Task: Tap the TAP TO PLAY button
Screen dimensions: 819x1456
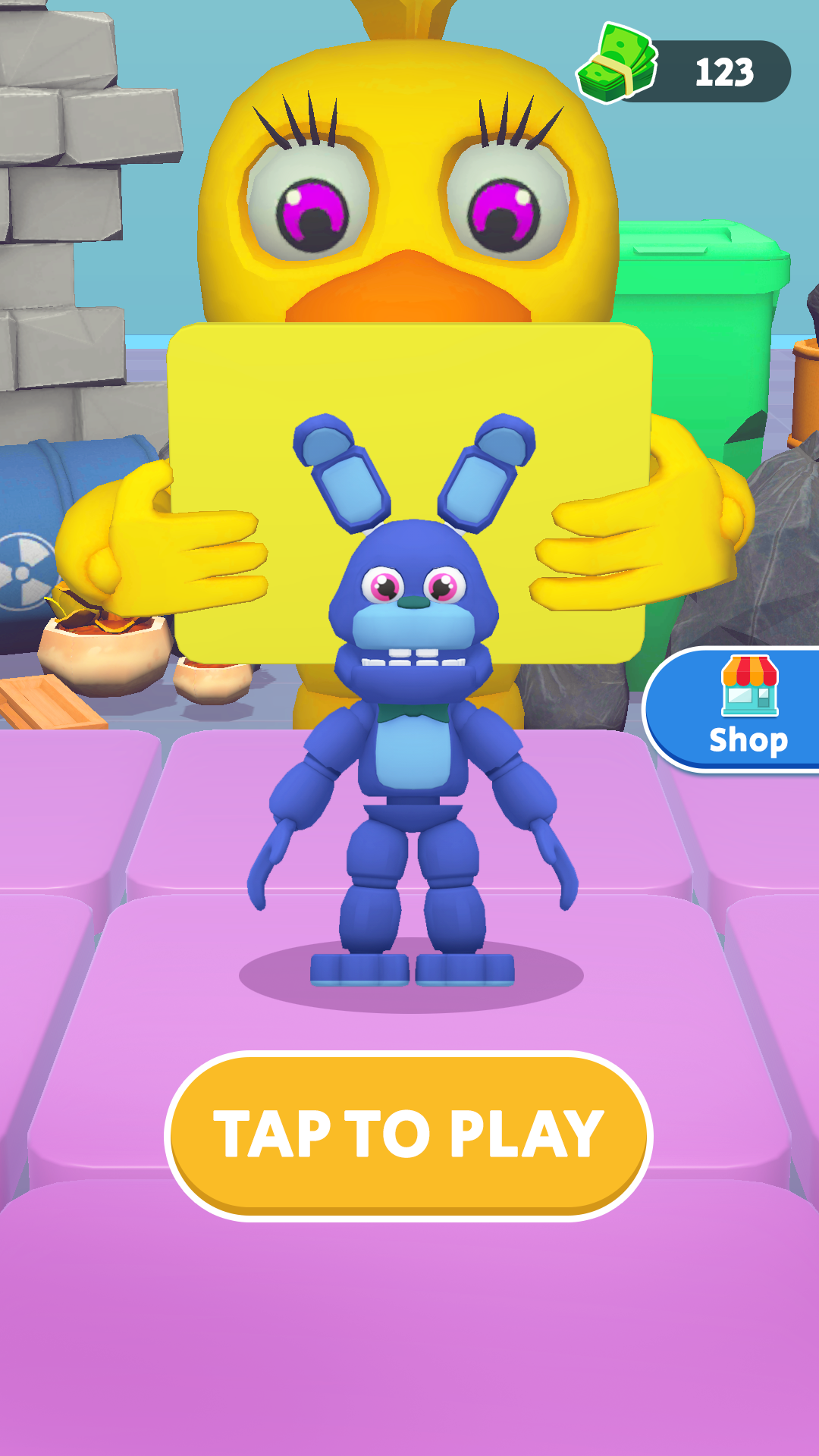Action: (409, 1135)
